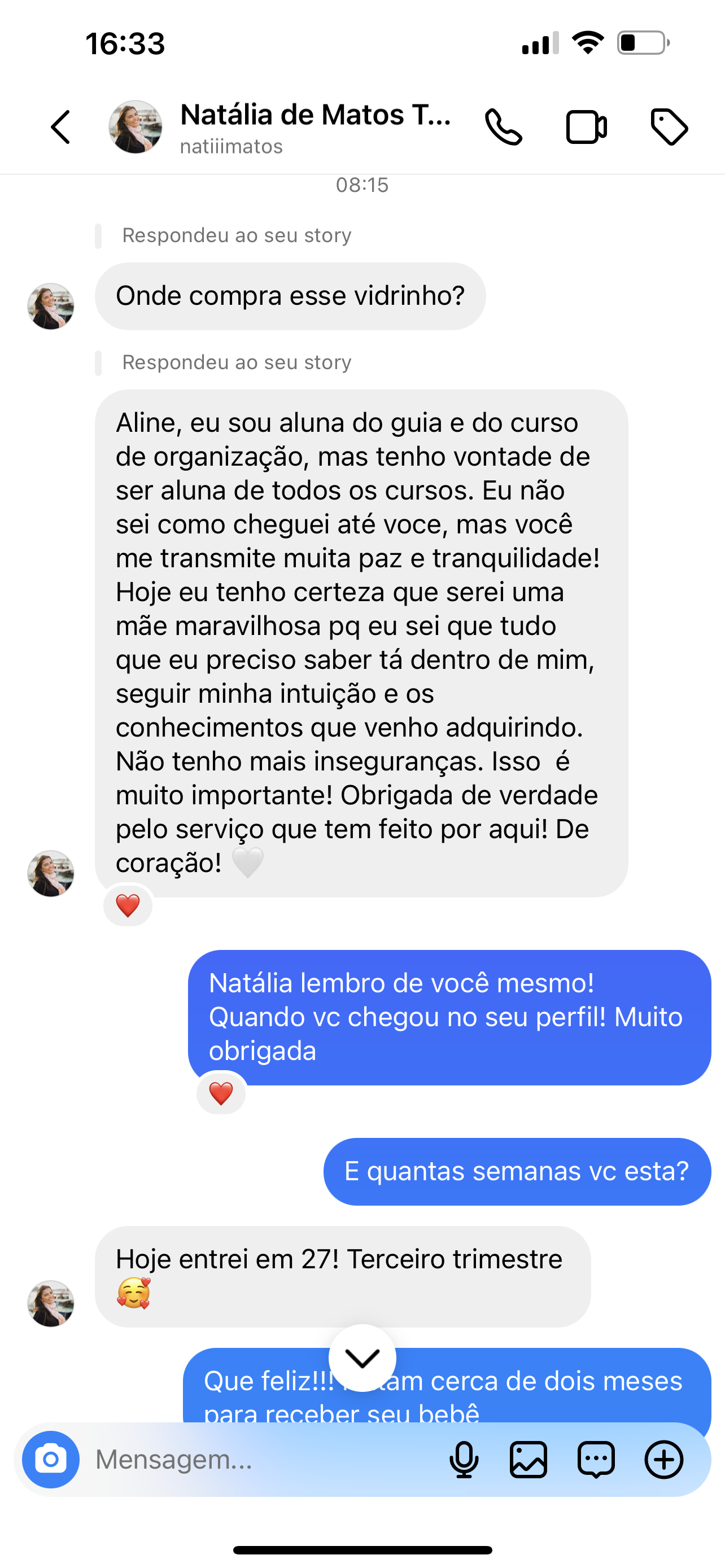Start a video call with Natália

click(x=586, y=127)
